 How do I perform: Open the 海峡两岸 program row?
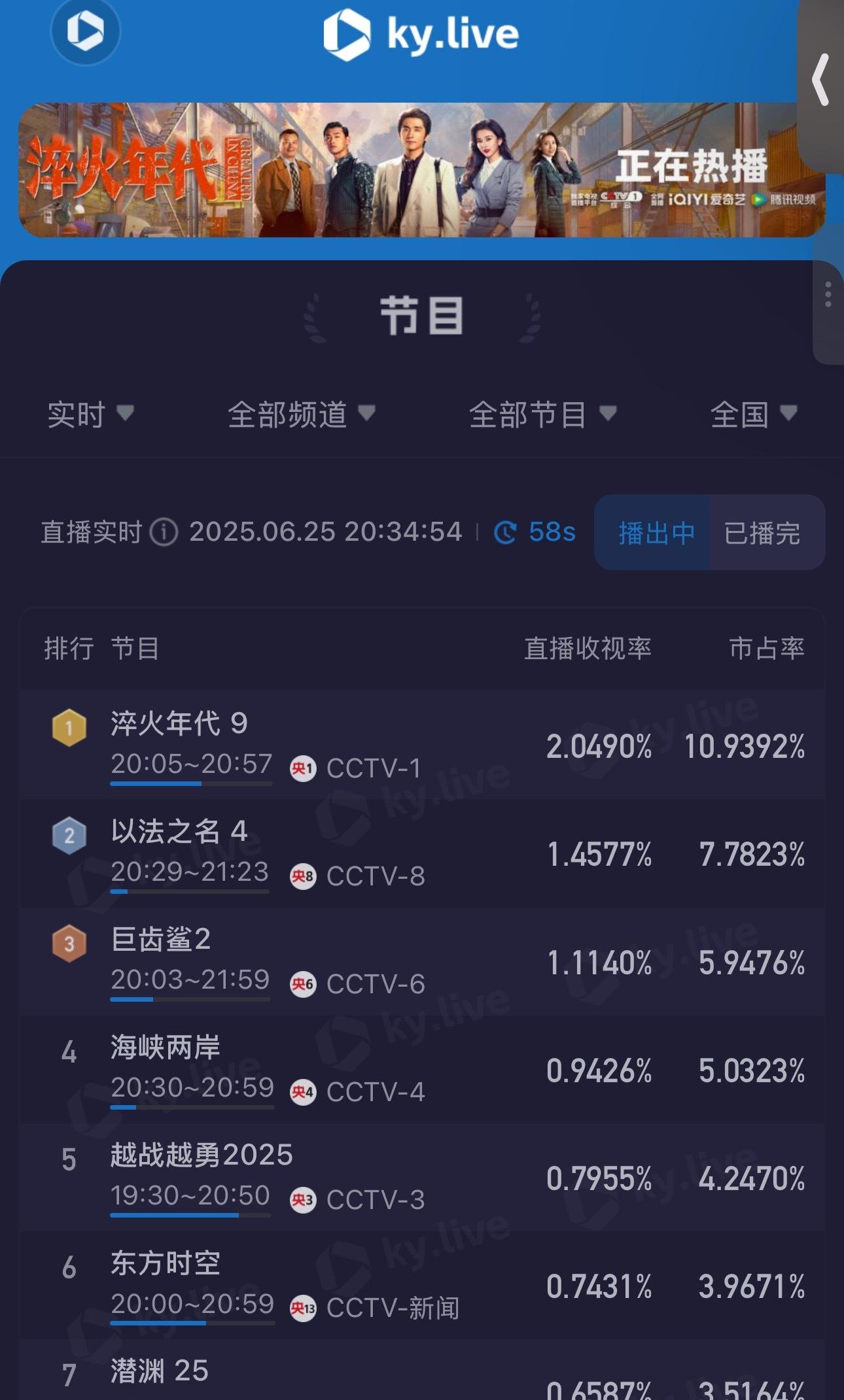[x=422, y=1069]
